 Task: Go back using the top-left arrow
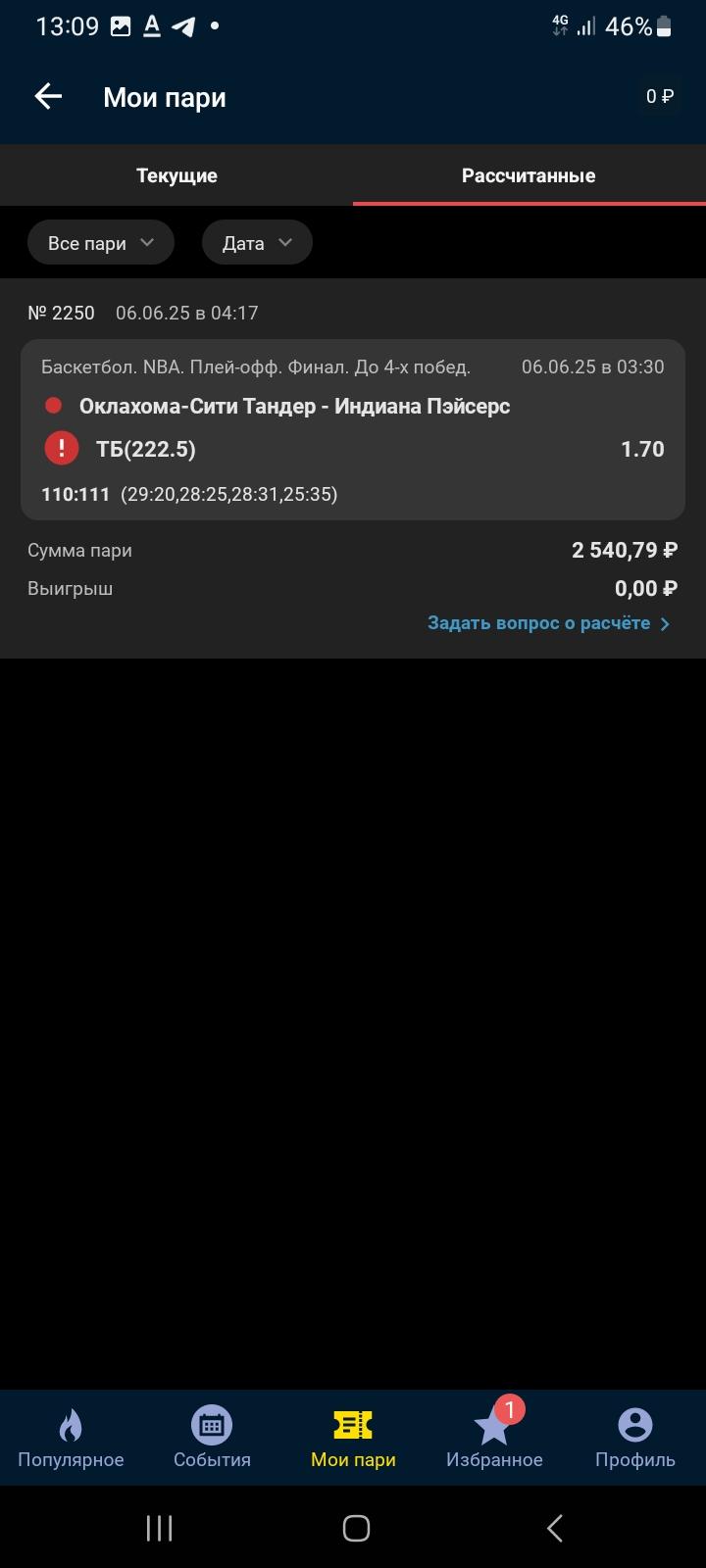[48, 96]
